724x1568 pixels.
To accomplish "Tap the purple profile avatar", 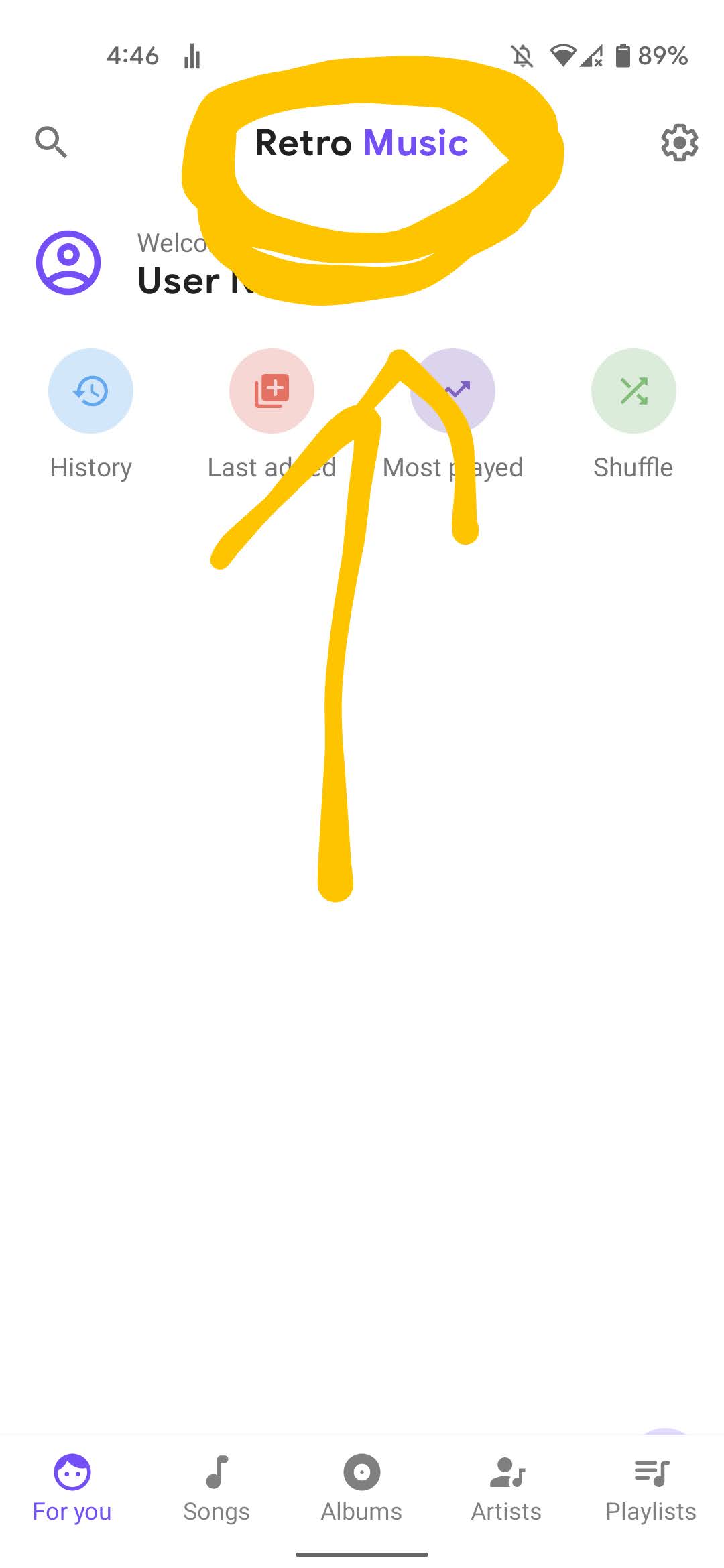I will [69, 263].
